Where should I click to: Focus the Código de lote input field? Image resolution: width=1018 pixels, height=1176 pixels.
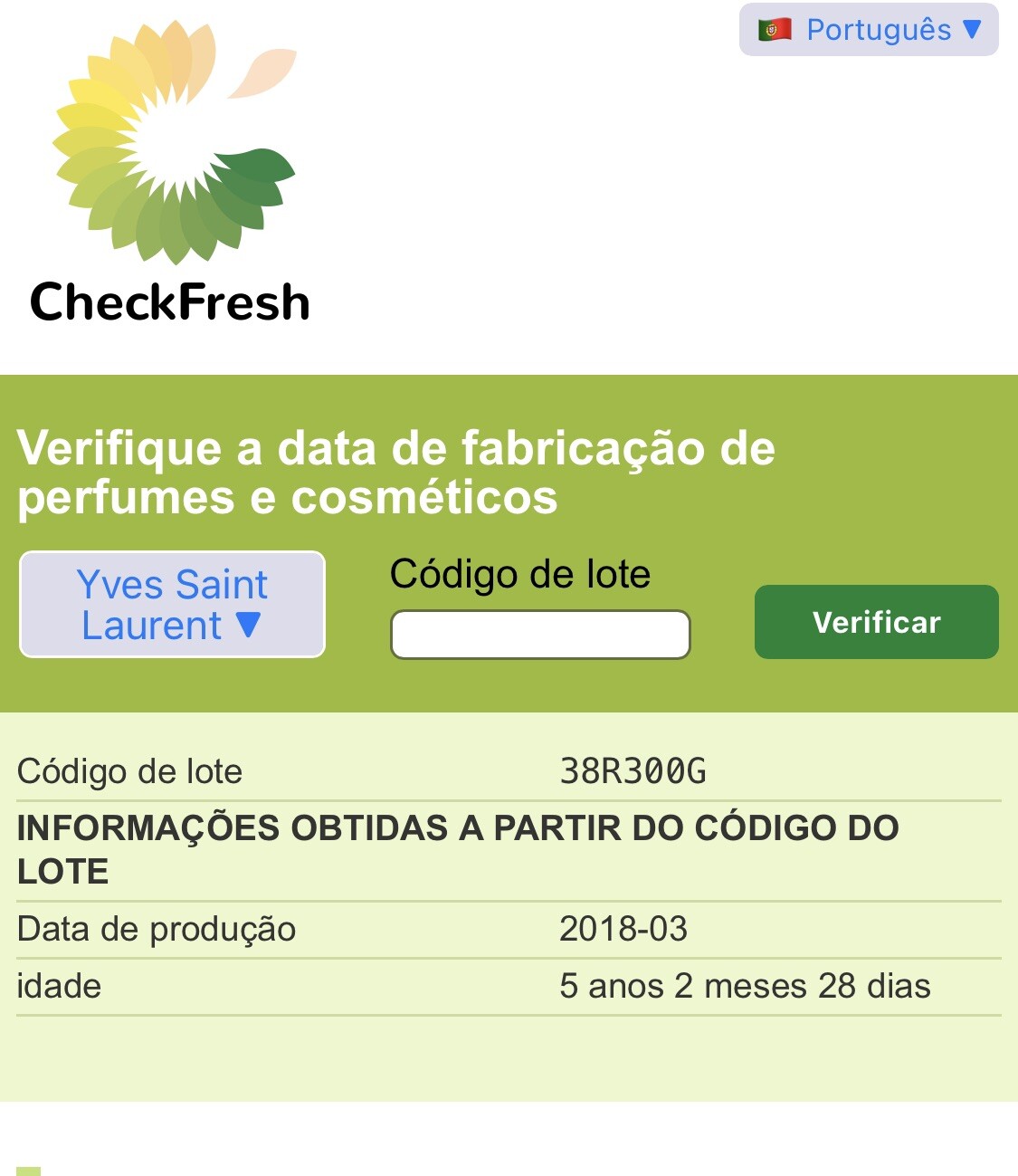point(540,635)
